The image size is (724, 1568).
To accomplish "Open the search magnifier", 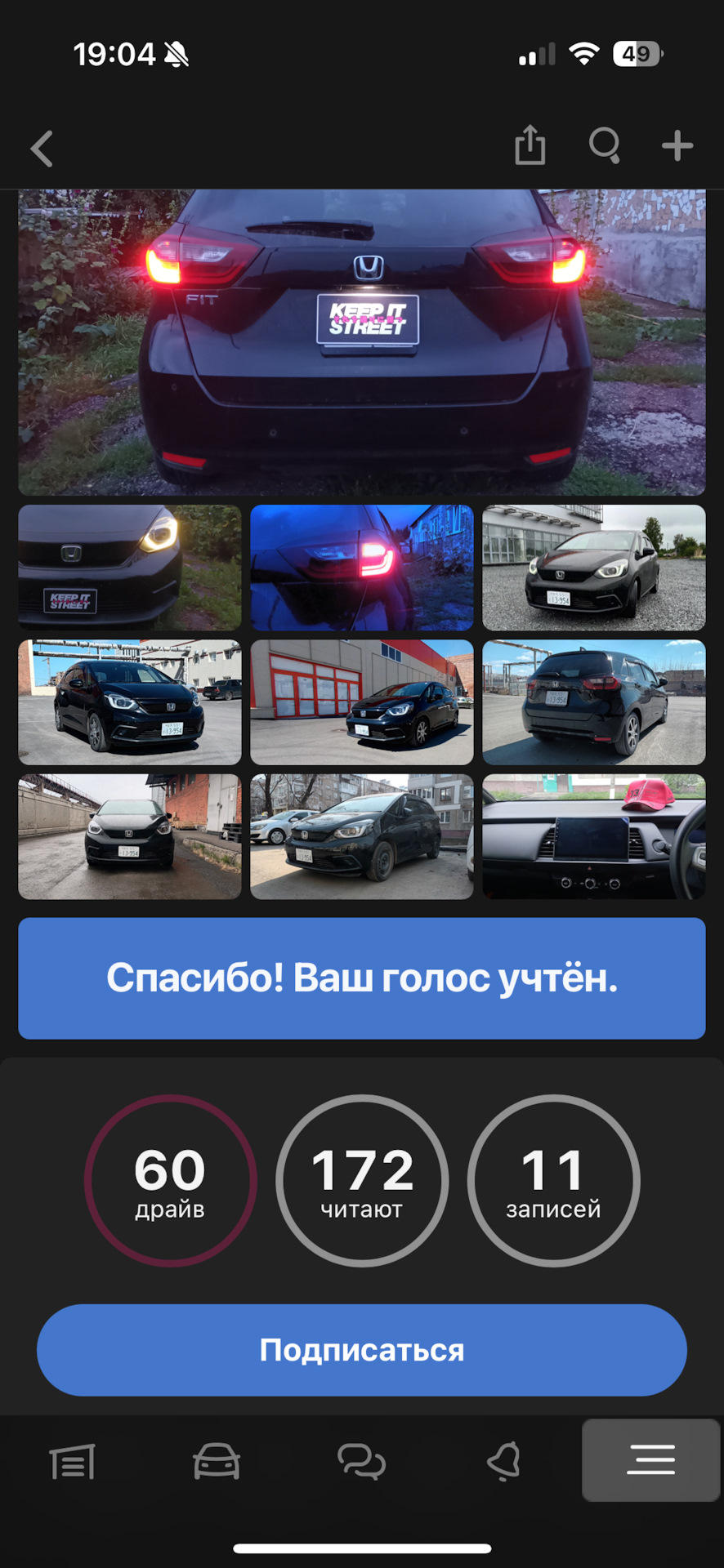I will coord(605,146).
